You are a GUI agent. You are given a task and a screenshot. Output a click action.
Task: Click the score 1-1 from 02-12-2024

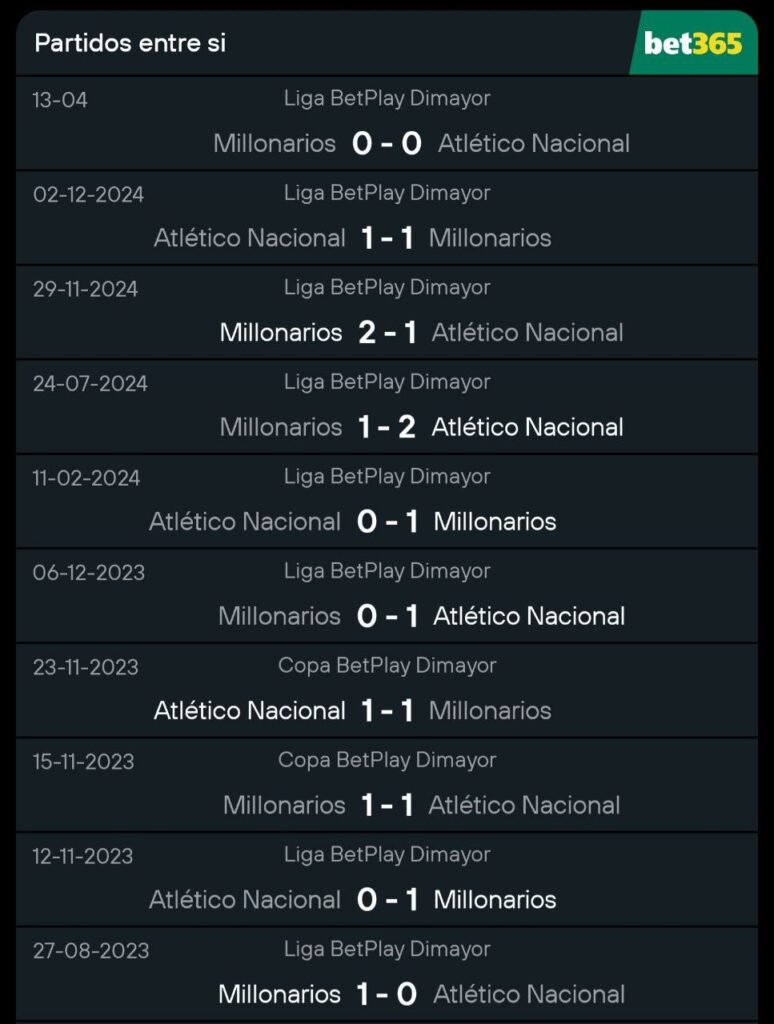click(387, 238)
